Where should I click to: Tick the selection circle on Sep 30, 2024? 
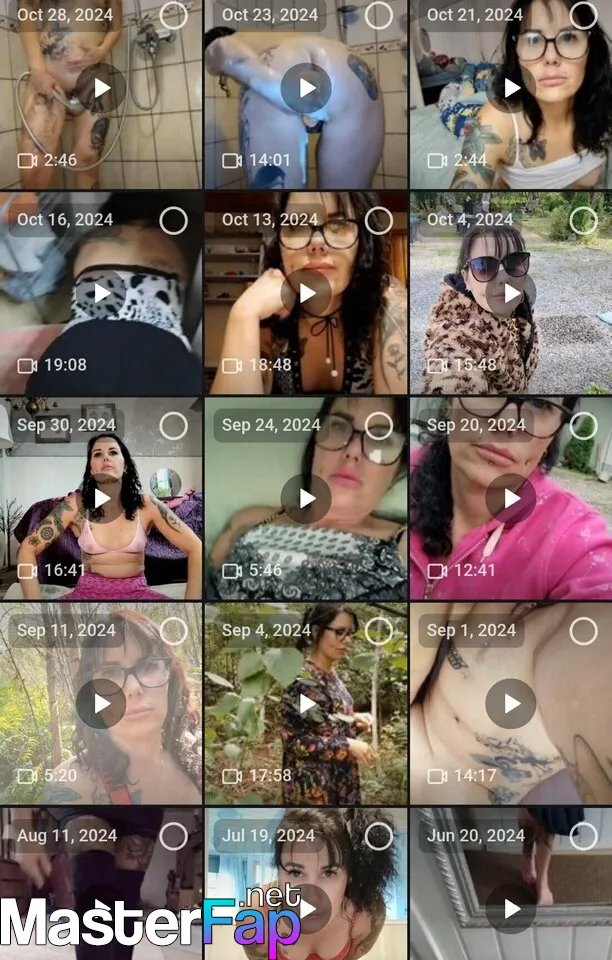tap(173, 425)
